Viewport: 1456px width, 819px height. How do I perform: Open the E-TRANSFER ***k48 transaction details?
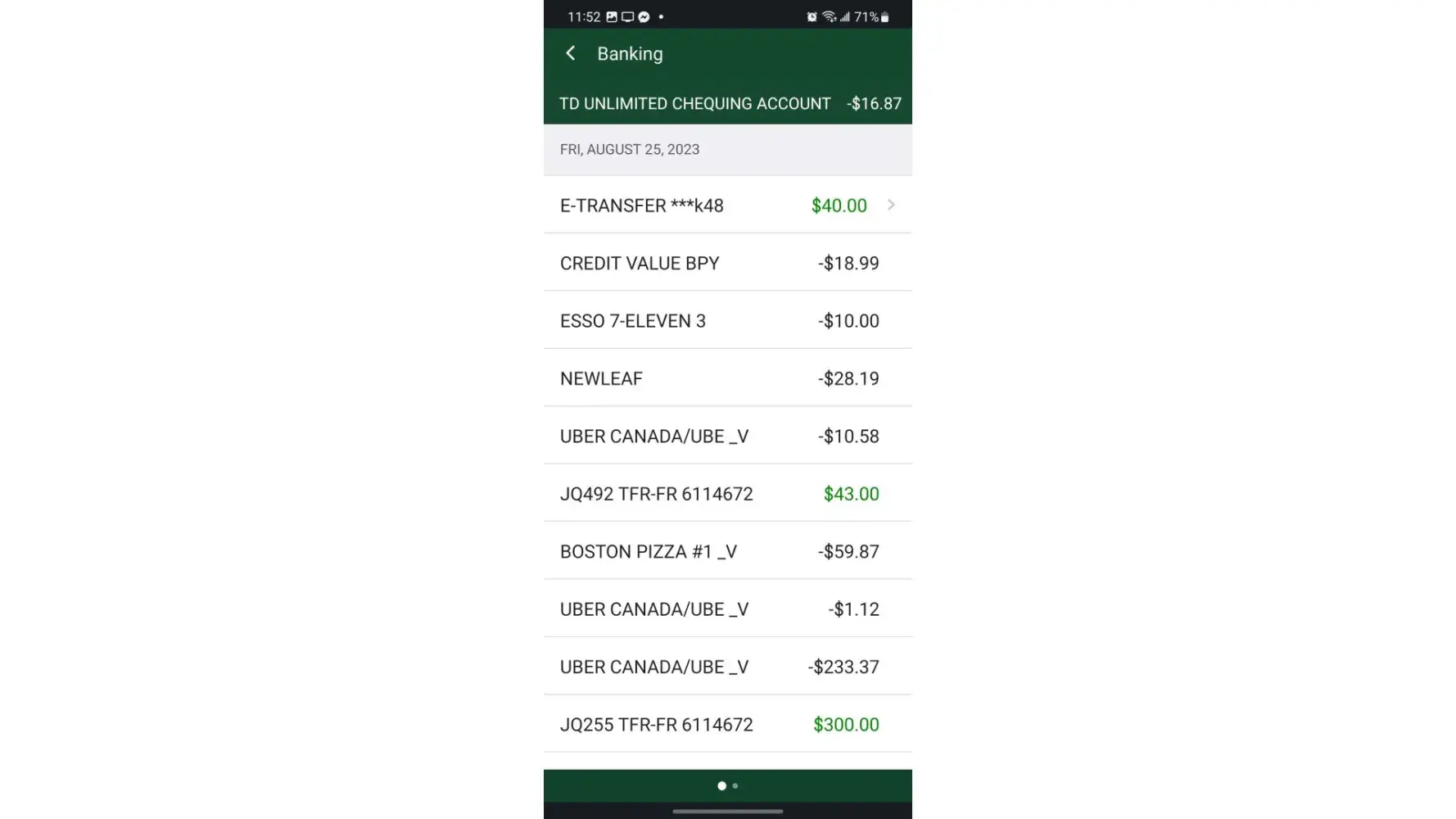[x=727, y=206]
